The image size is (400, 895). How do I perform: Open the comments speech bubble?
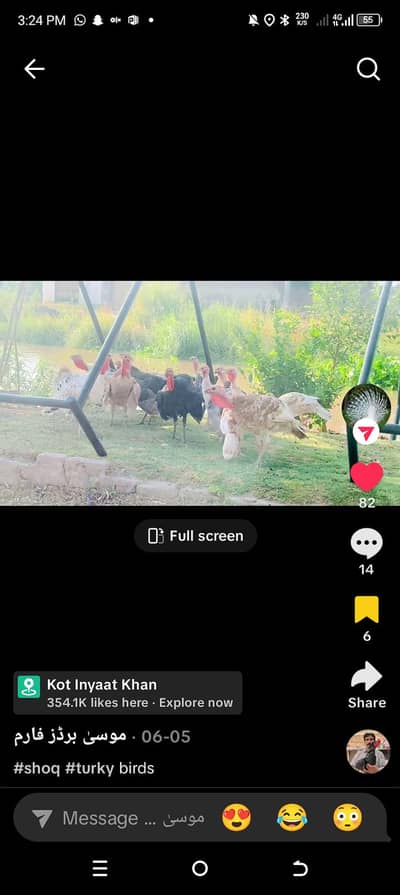coord(366,543)
